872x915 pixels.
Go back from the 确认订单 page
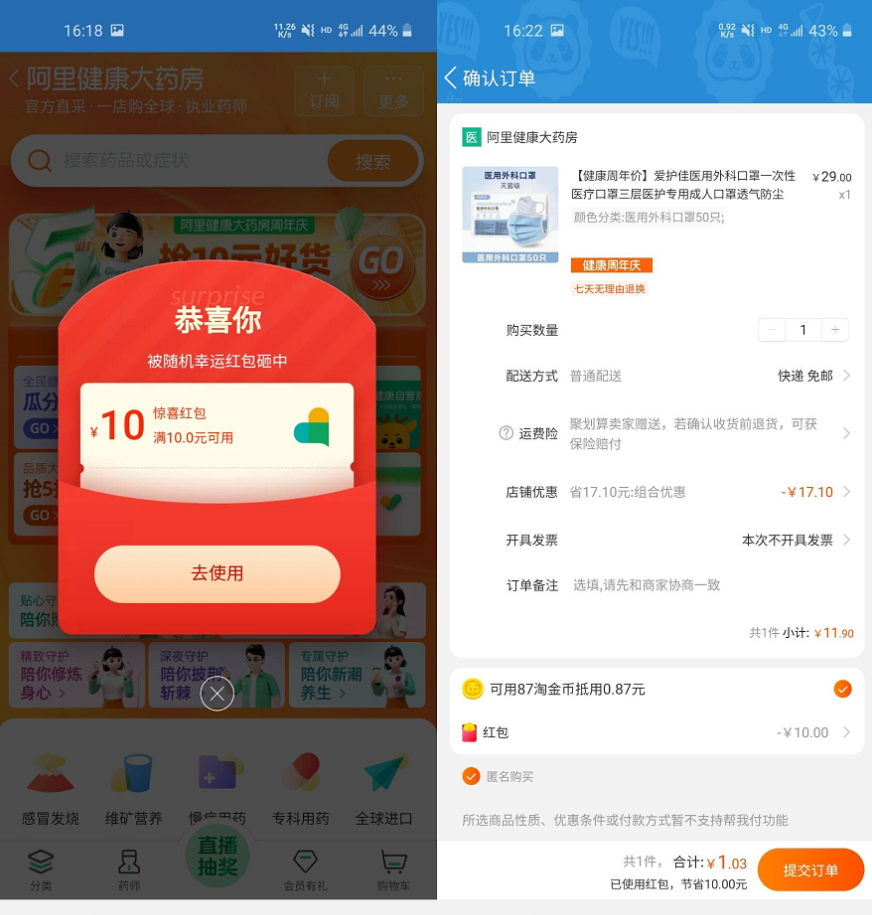(451, 78)
